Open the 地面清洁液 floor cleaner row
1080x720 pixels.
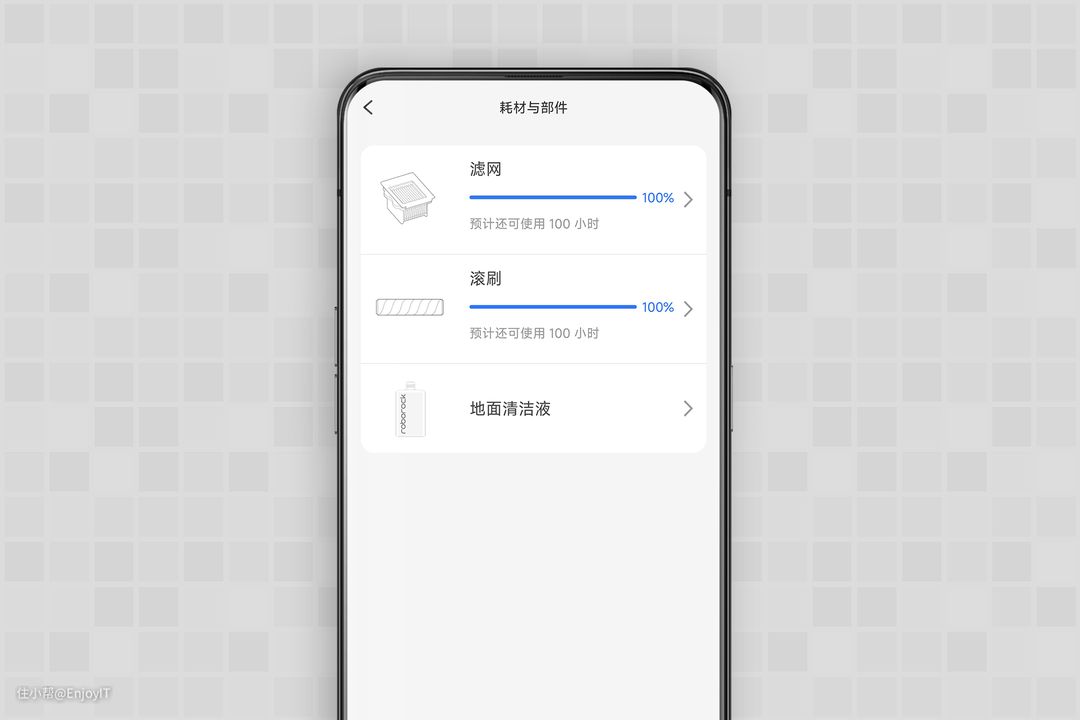(533, 408)
